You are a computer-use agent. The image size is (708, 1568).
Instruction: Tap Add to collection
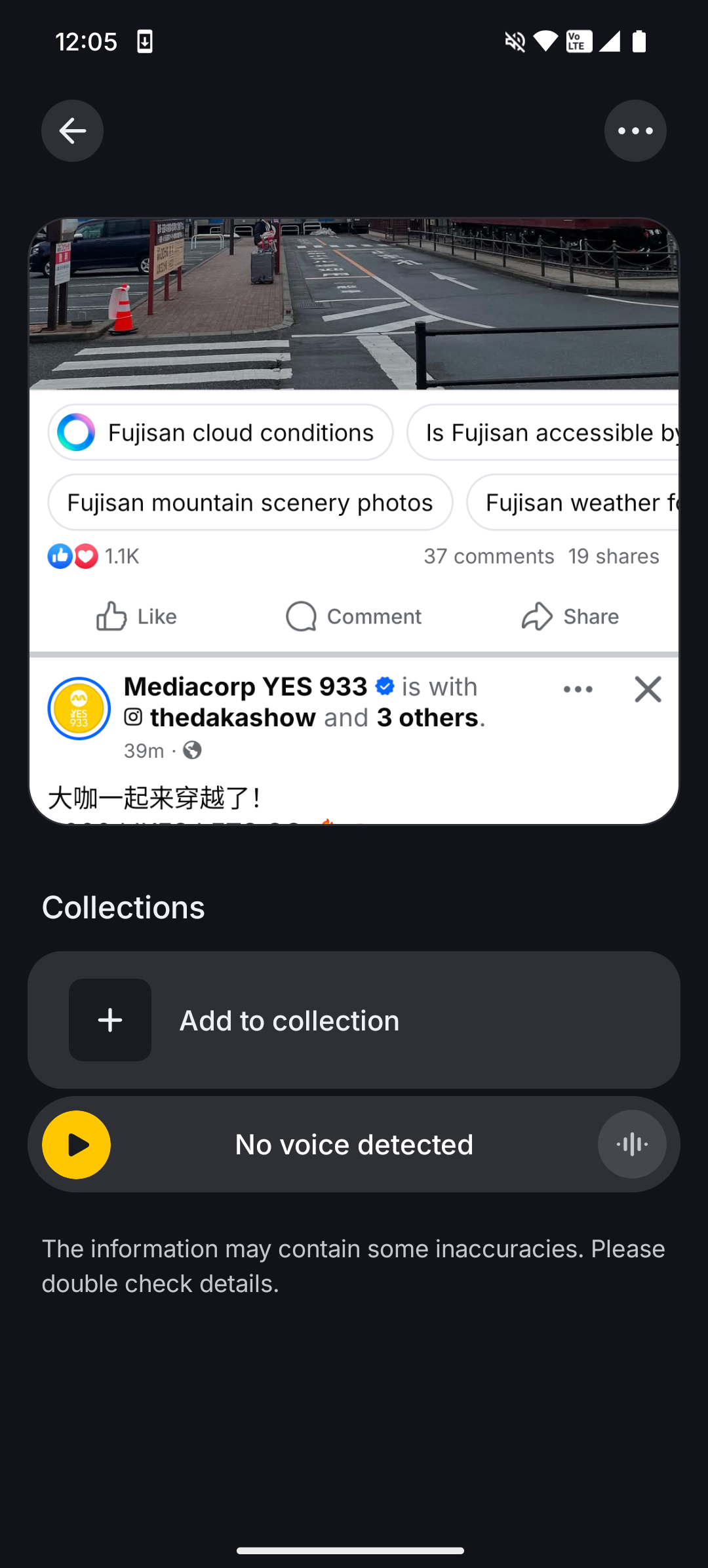pyautogui.click(x=354, y=1020)
